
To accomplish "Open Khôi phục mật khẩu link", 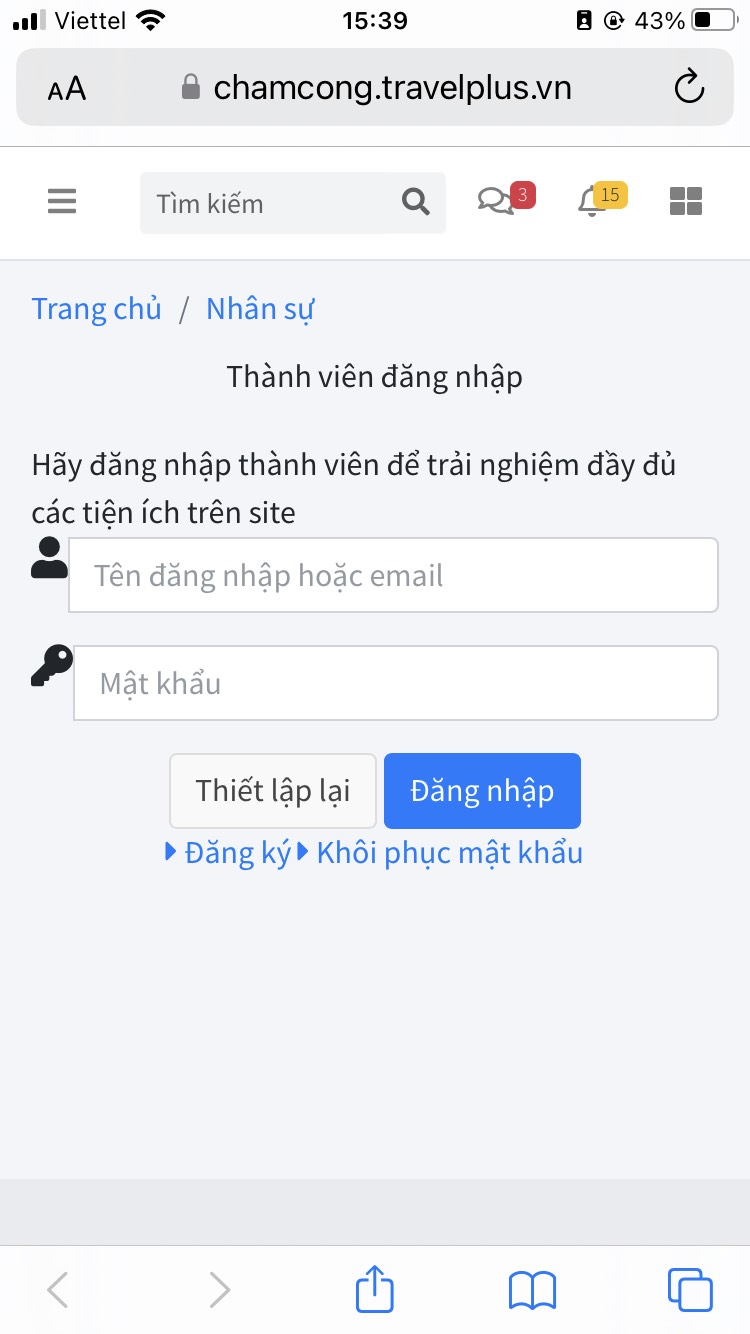I will (449, 853).
